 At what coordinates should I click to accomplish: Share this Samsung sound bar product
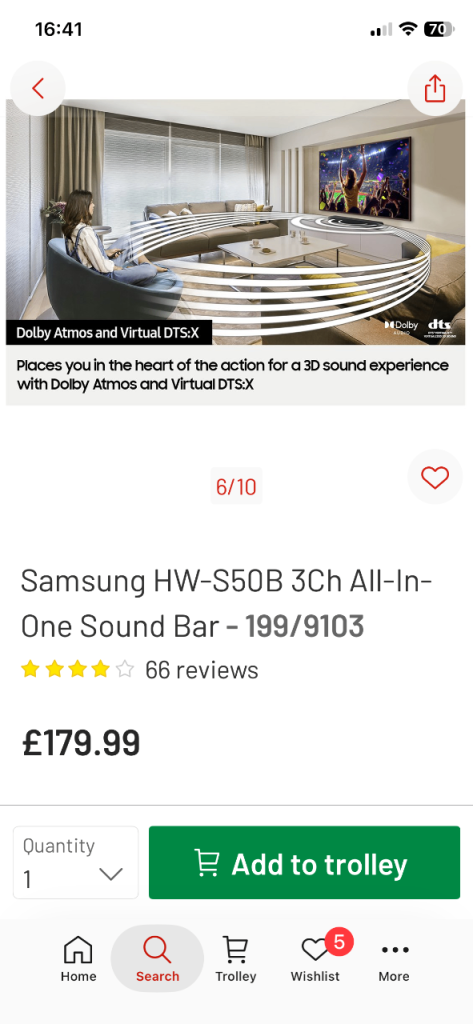click(x=435, y=89)
